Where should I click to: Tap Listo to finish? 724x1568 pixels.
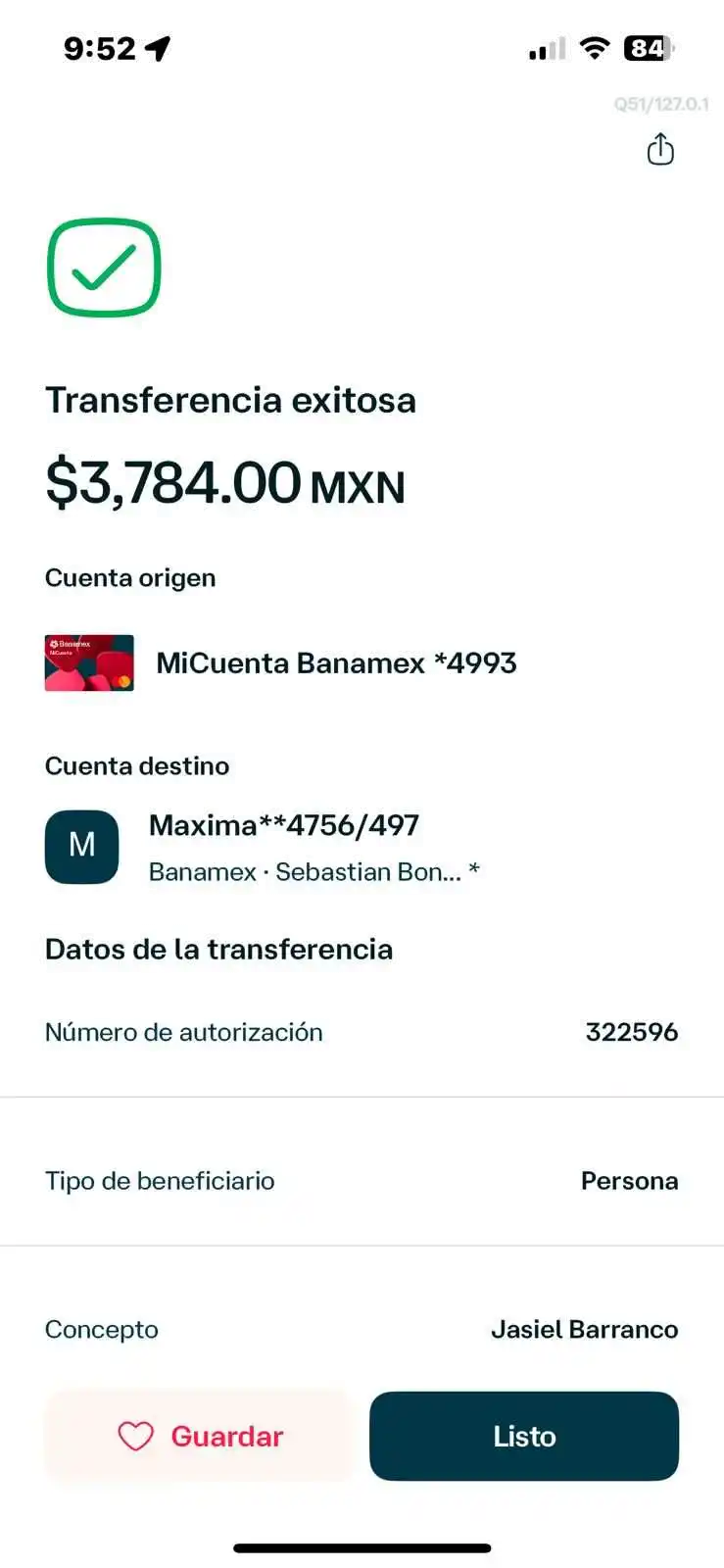pos(524,1436)
